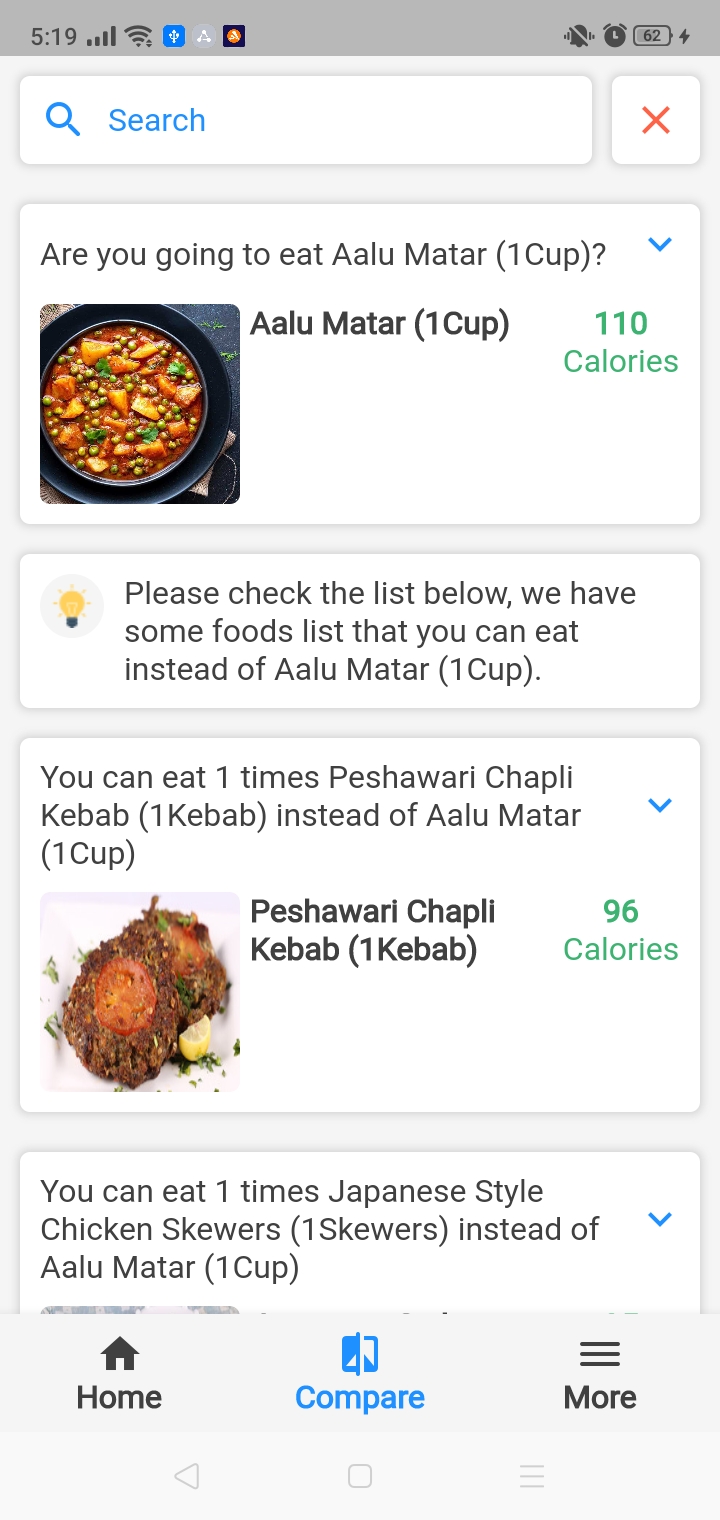Select the Compare tab

(360, 1374)
